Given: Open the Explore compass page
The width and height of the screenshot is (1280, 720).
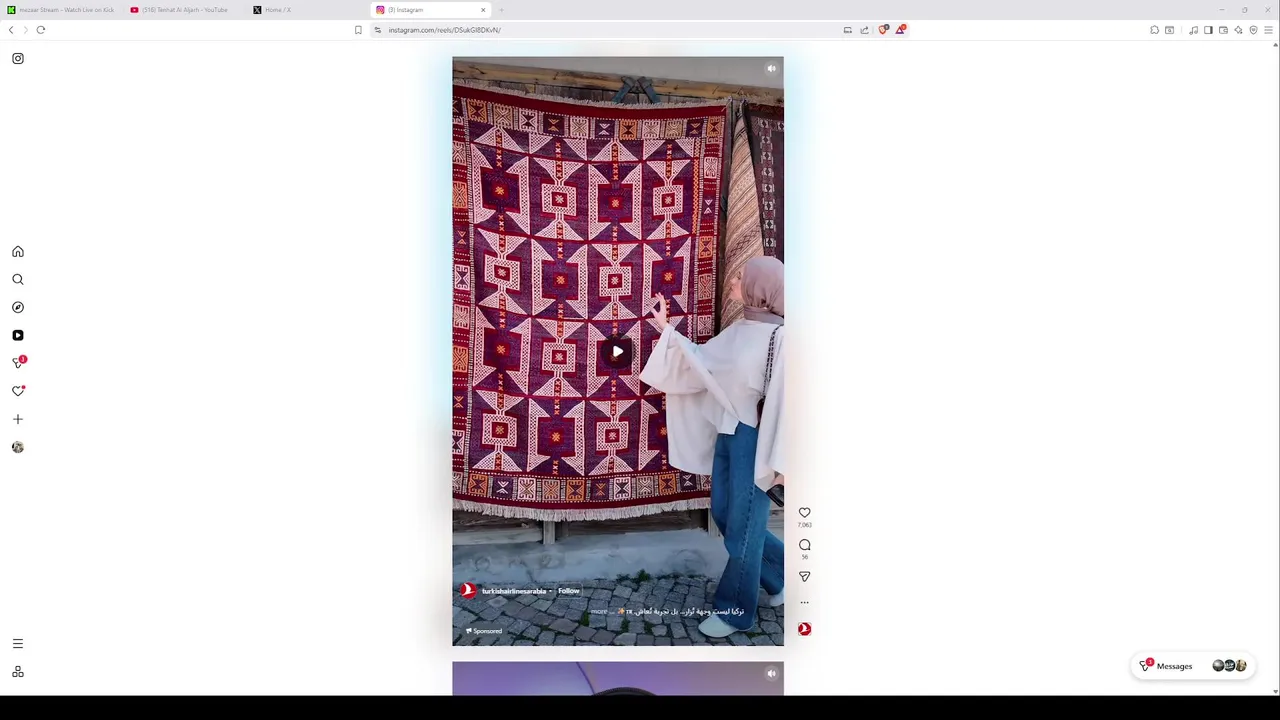Looking at the screenshot, I should tap(18, 308).
